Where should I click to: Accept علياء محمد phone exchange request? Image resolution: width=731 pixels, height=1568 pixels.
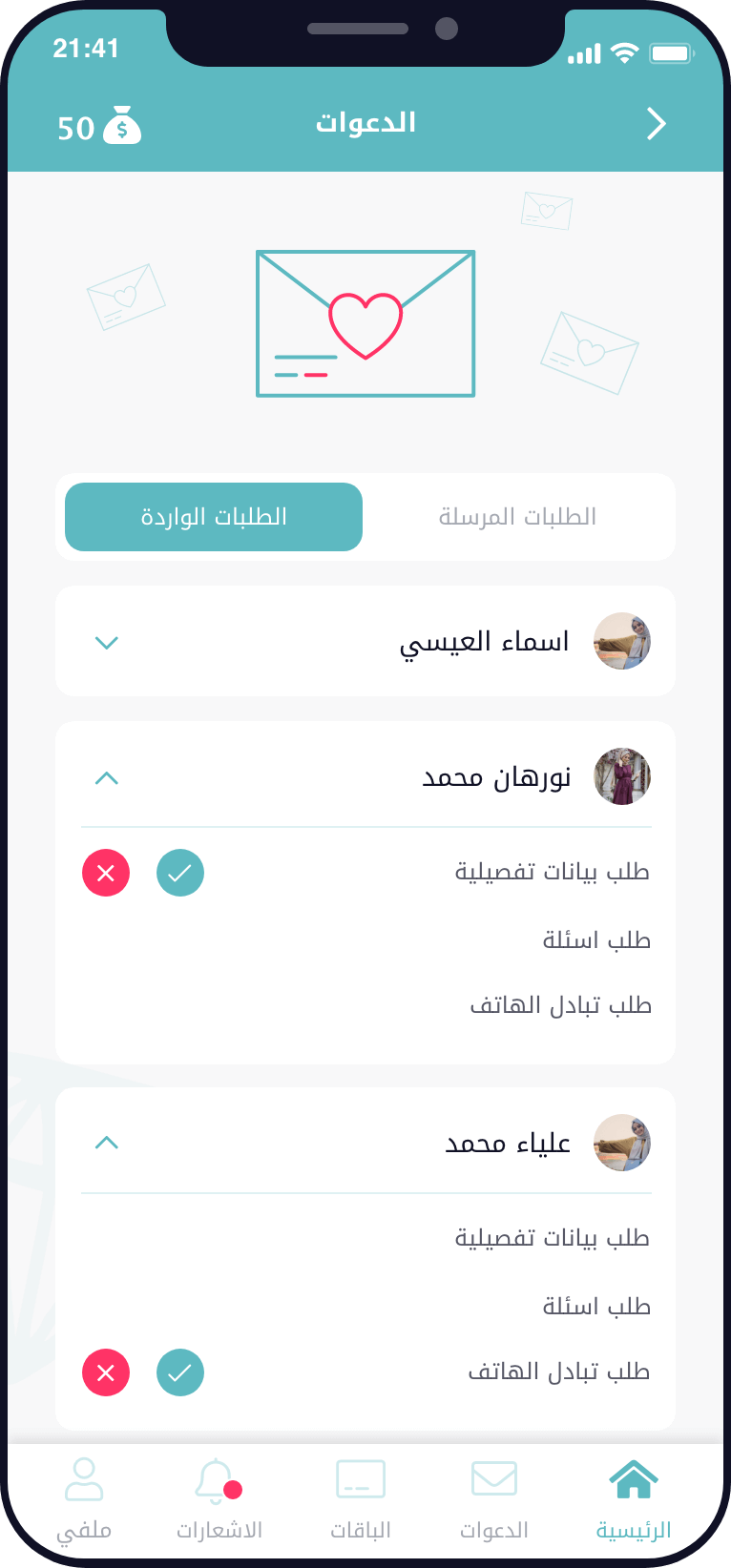click(x=180, y=1372)
